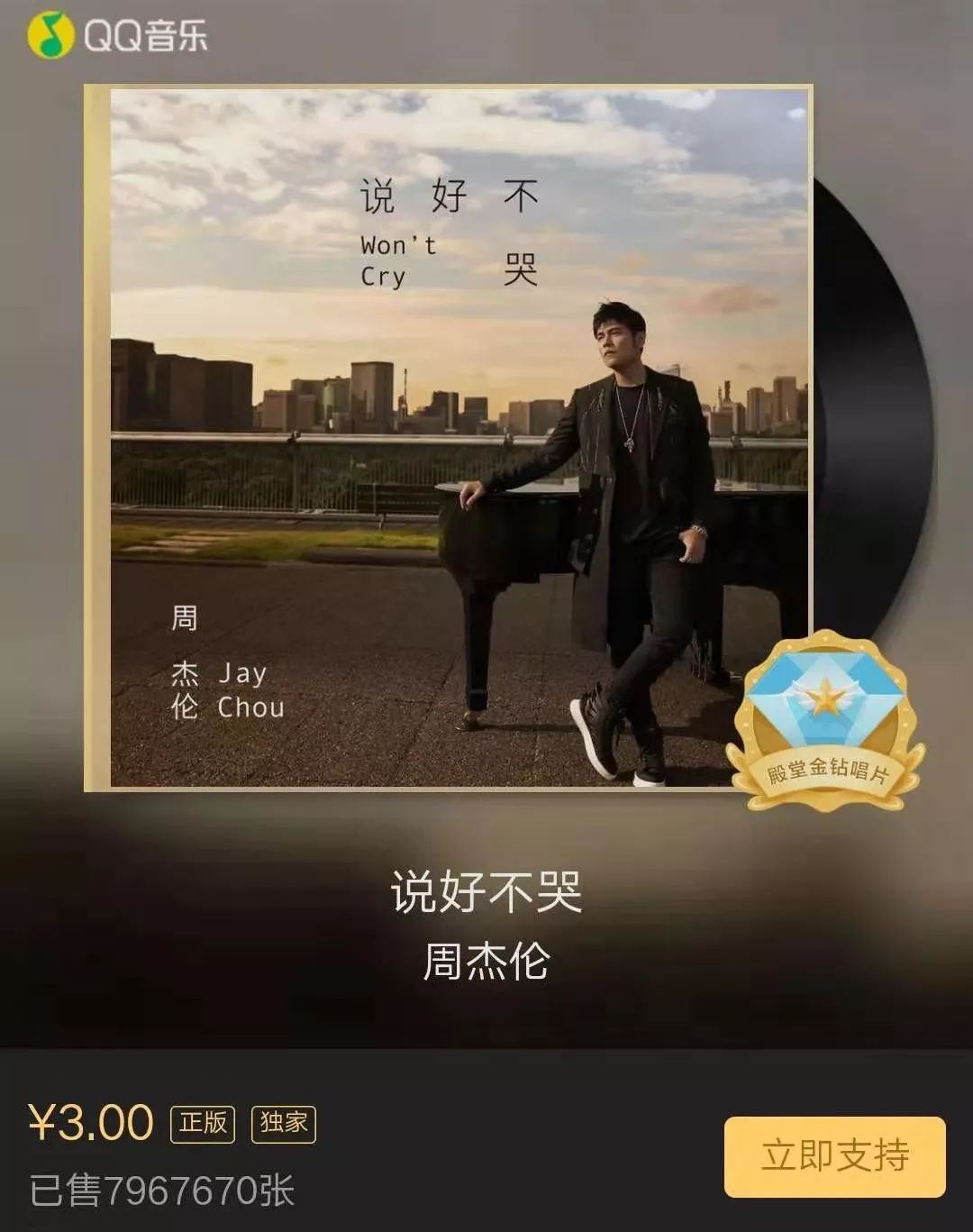Tap the 立即支持 purchase button
The height and width of the screenshot is (1232, 973).
834,1156
